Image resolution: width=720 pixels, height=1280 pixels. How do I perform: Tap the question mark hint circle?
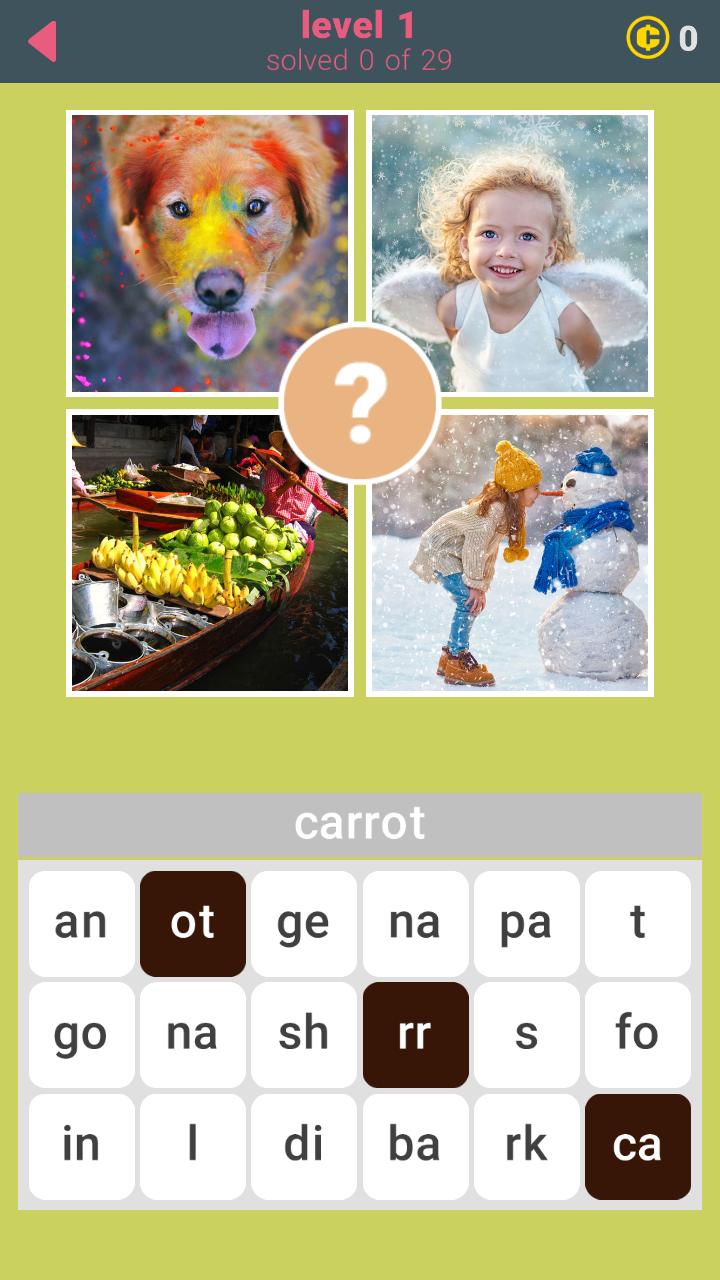(360, 403)
